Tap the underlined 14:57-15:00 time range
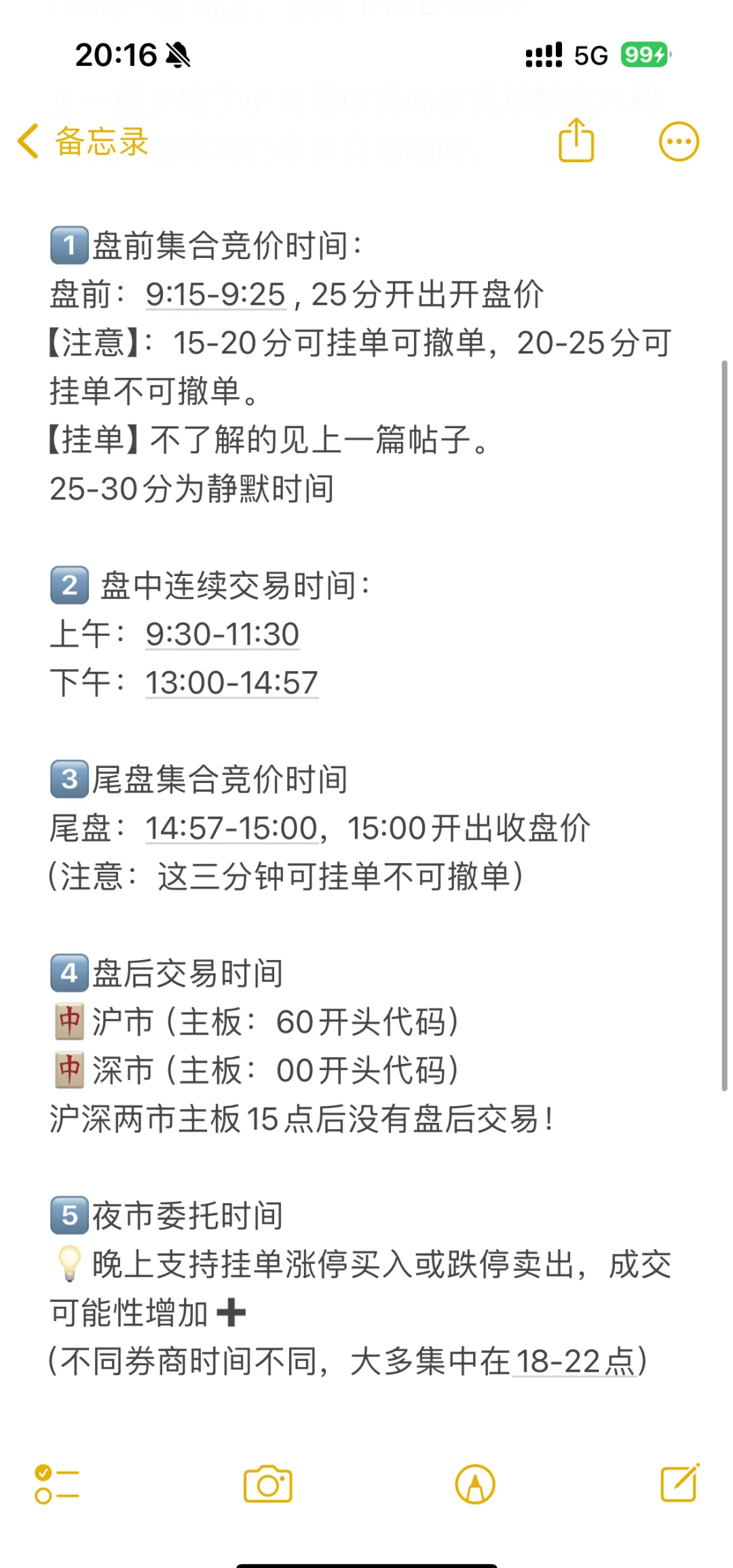Image resolution: width=733 pixels, height=1568 pixels. pos(231,828)
